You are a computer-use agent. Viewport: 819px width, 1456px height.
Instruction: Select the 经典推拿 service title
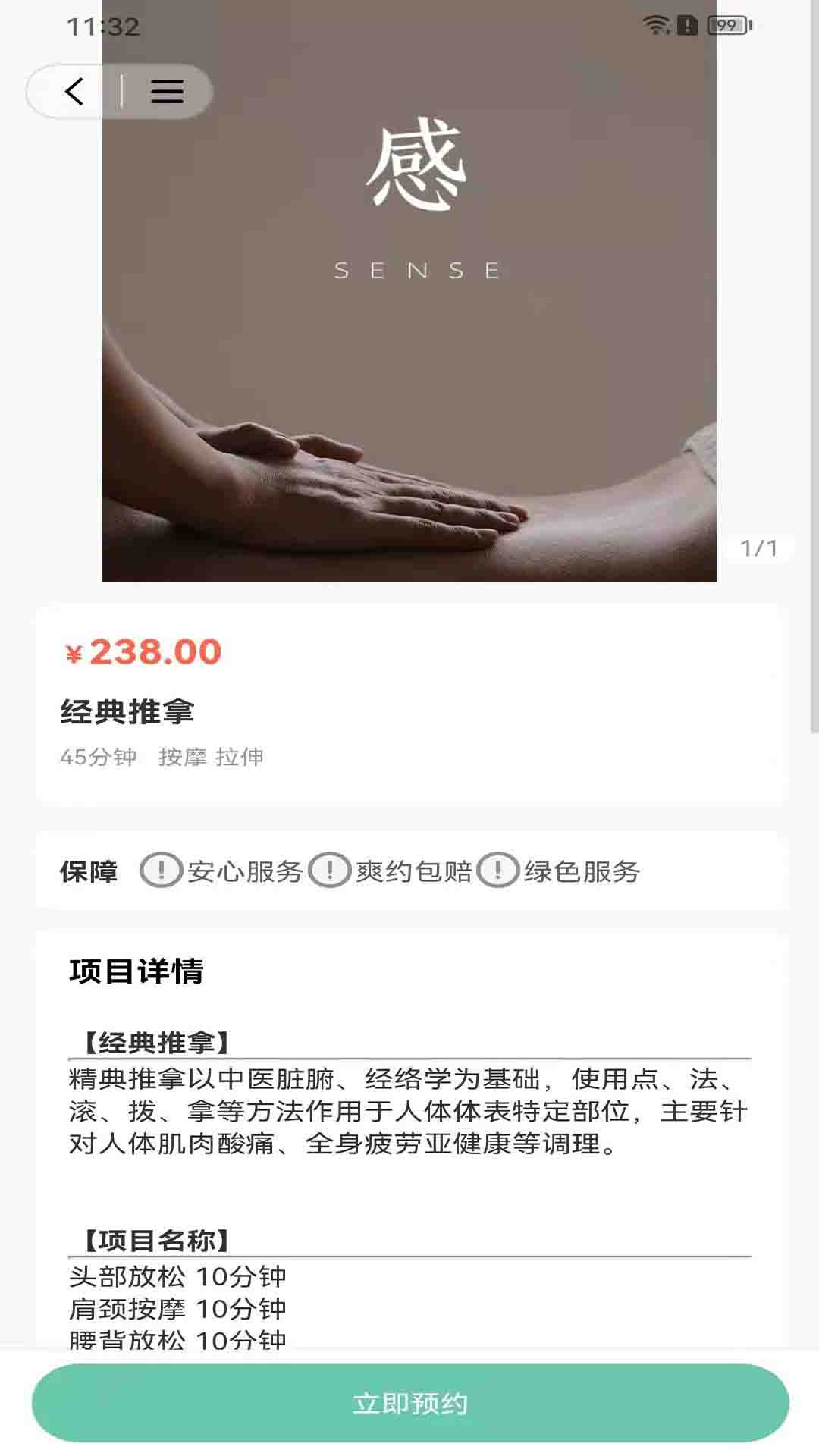pyautogui.click(x=128, y=711)
